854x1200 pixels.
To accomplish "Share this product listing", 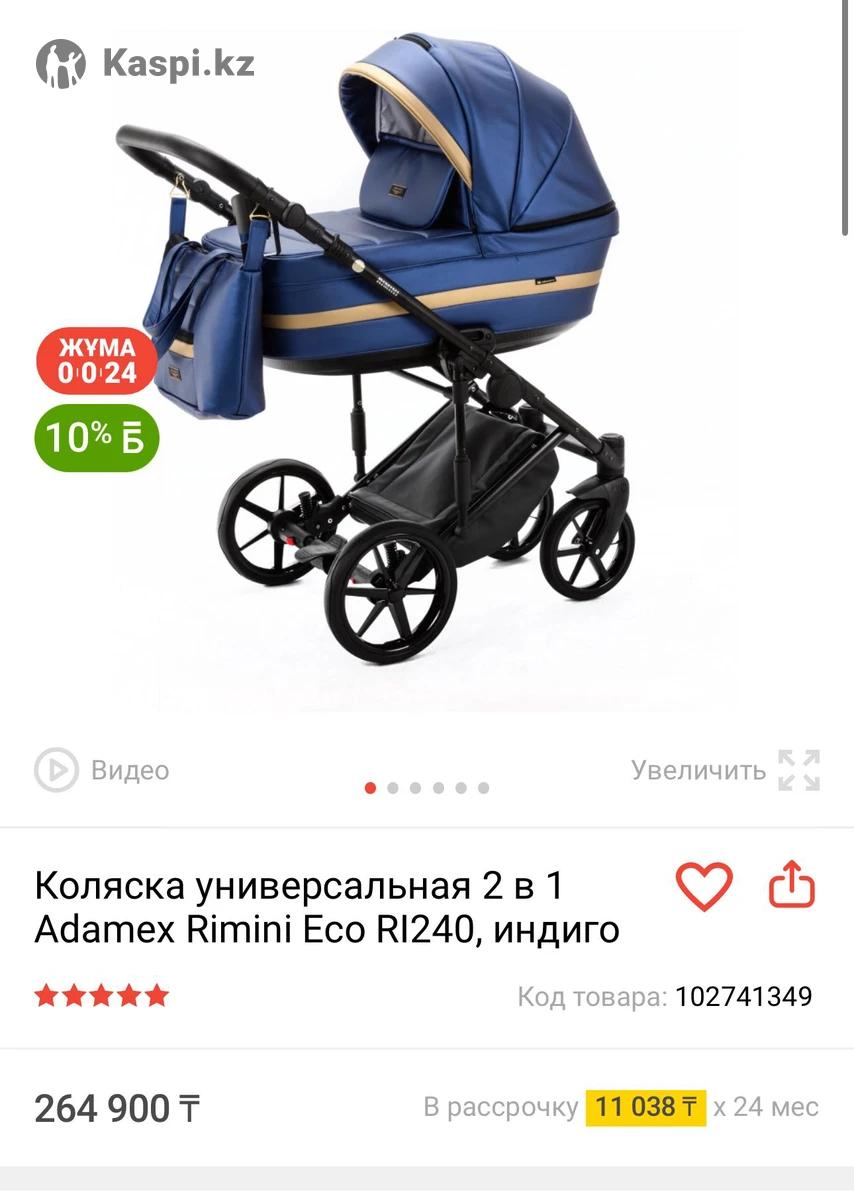I will tap(792, 886).
